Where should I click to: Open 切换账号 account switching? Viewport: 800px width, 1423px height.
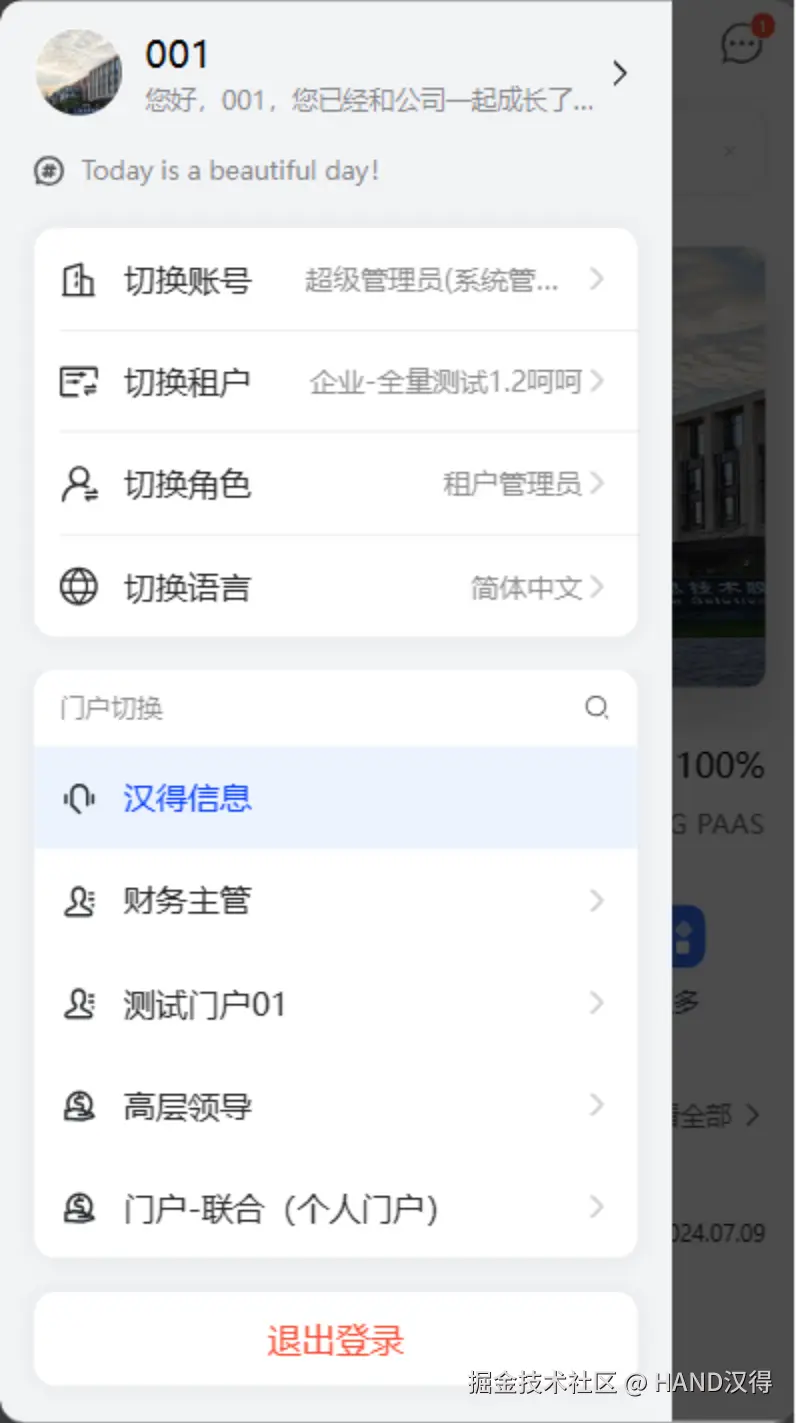[x=335, y=280]
